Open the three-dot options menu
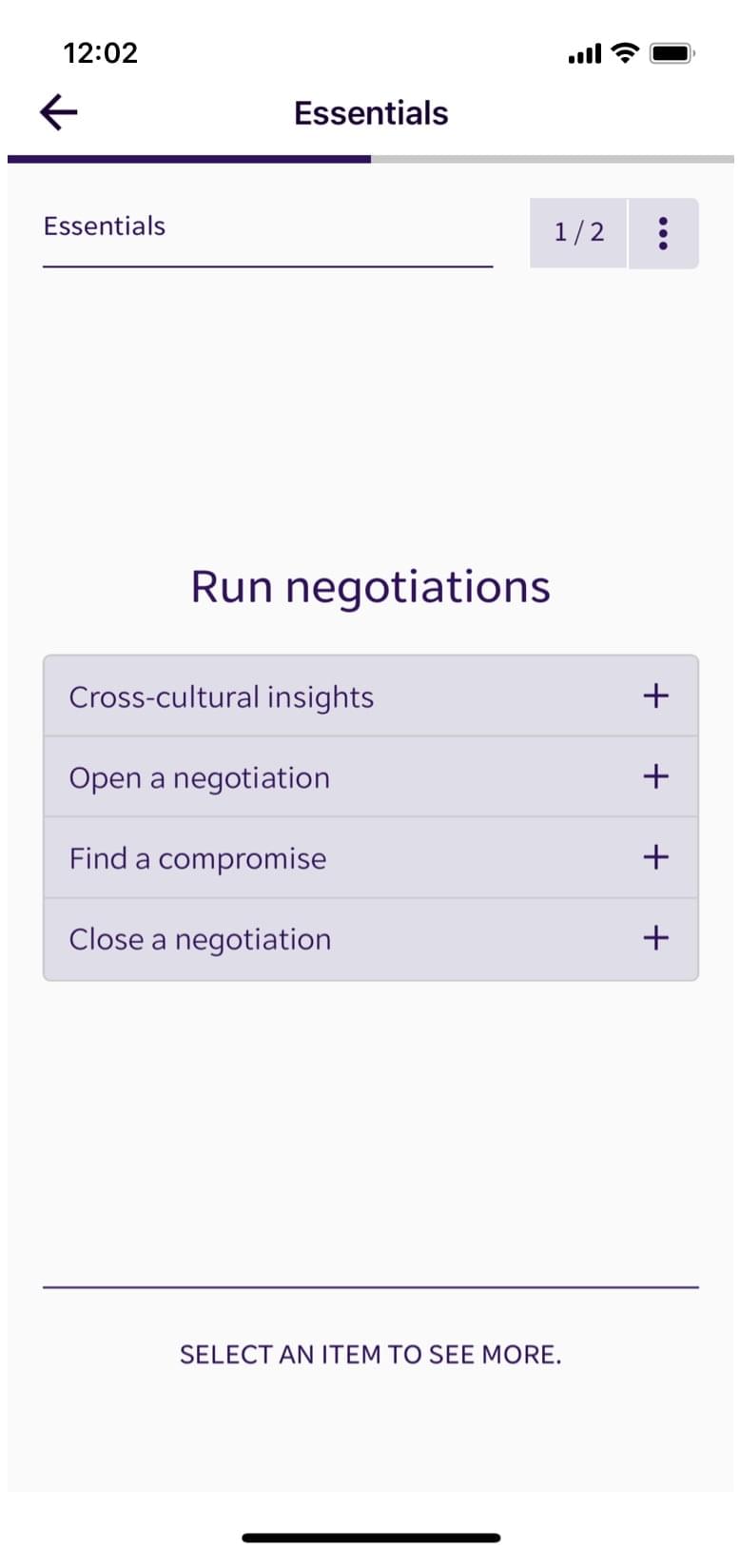740x1568 pixels. [x=663, y=233]
